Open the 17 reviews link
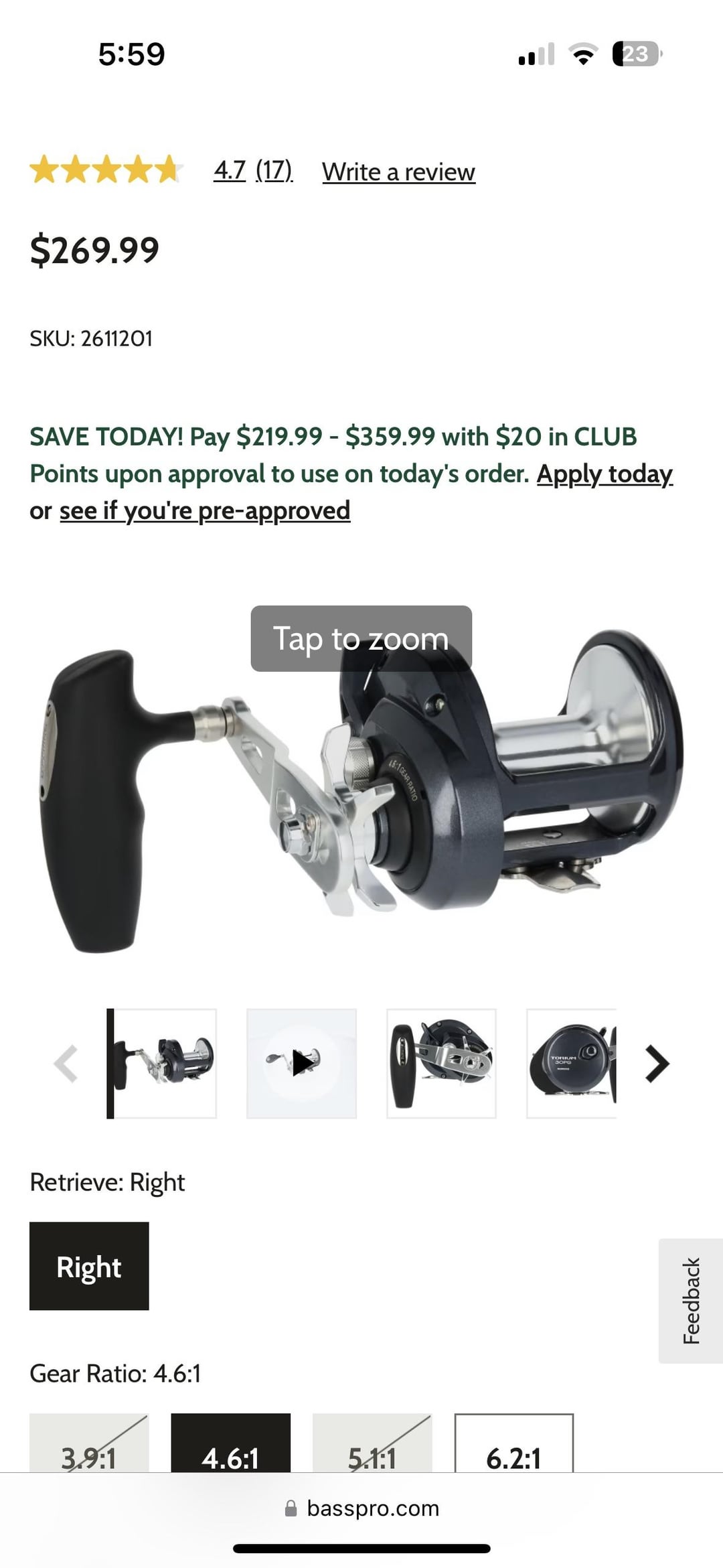The image size is (723, 1568). click(x=274, y=171)
